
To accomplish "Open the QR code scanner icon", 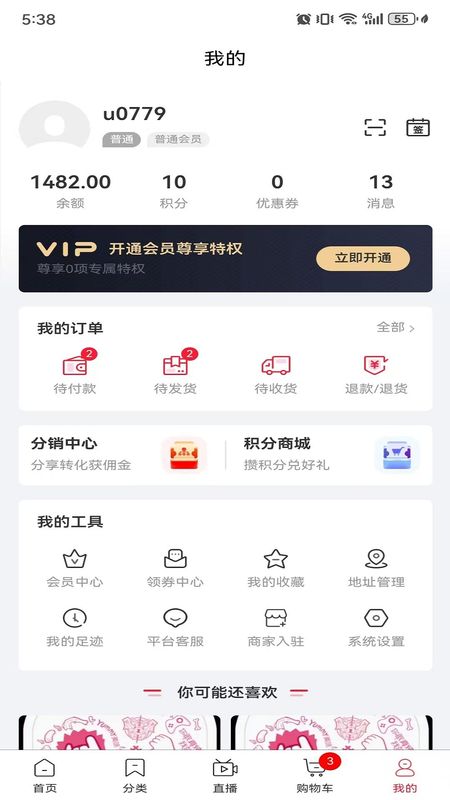I will [375, 127].
